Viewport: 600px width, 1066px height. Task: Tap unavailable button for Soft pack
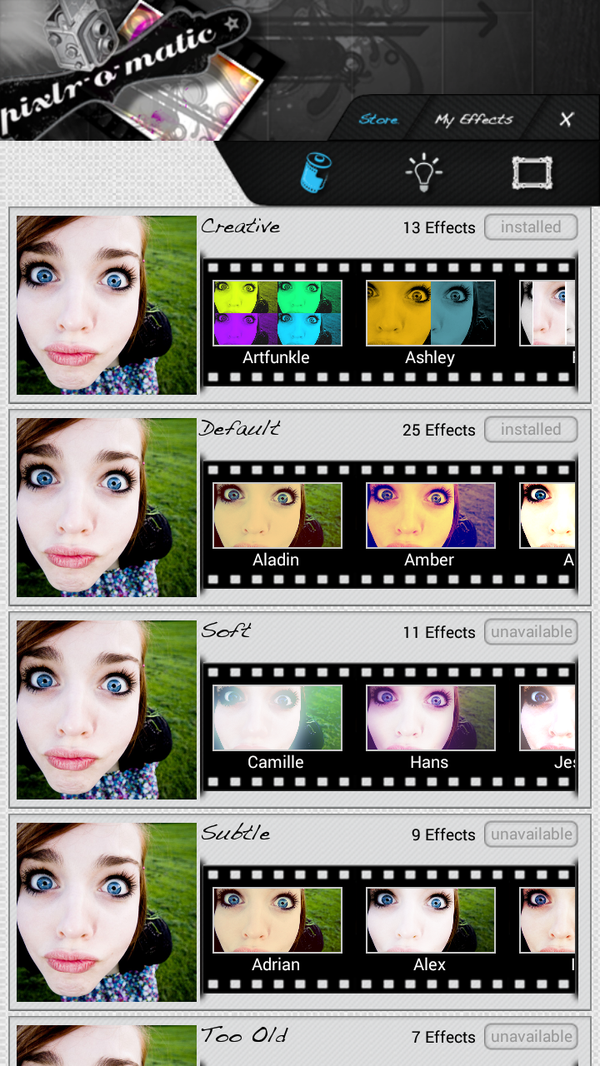[531, 632]
